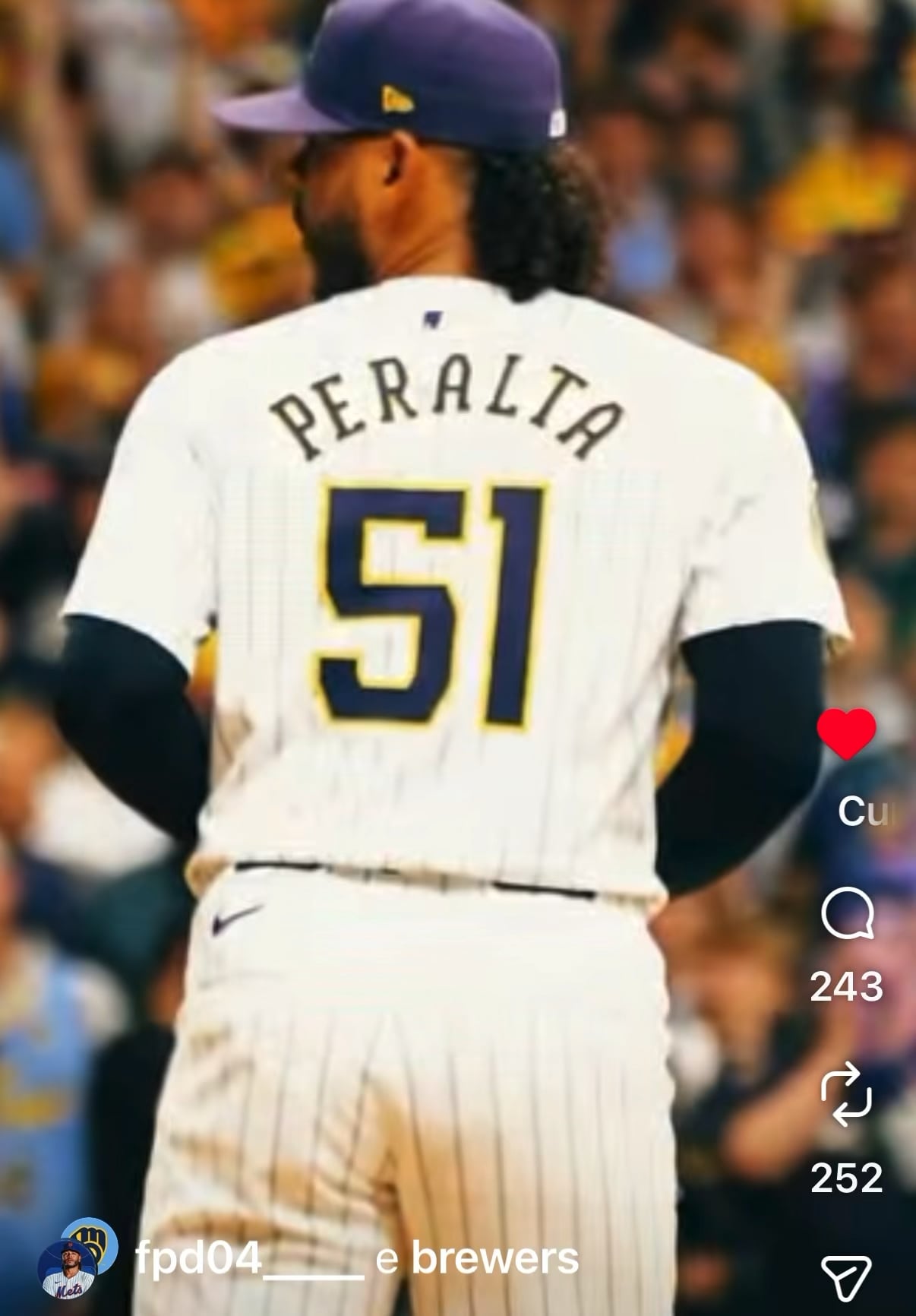
Task: Repost this reel
Action: tap(846, 1096)
